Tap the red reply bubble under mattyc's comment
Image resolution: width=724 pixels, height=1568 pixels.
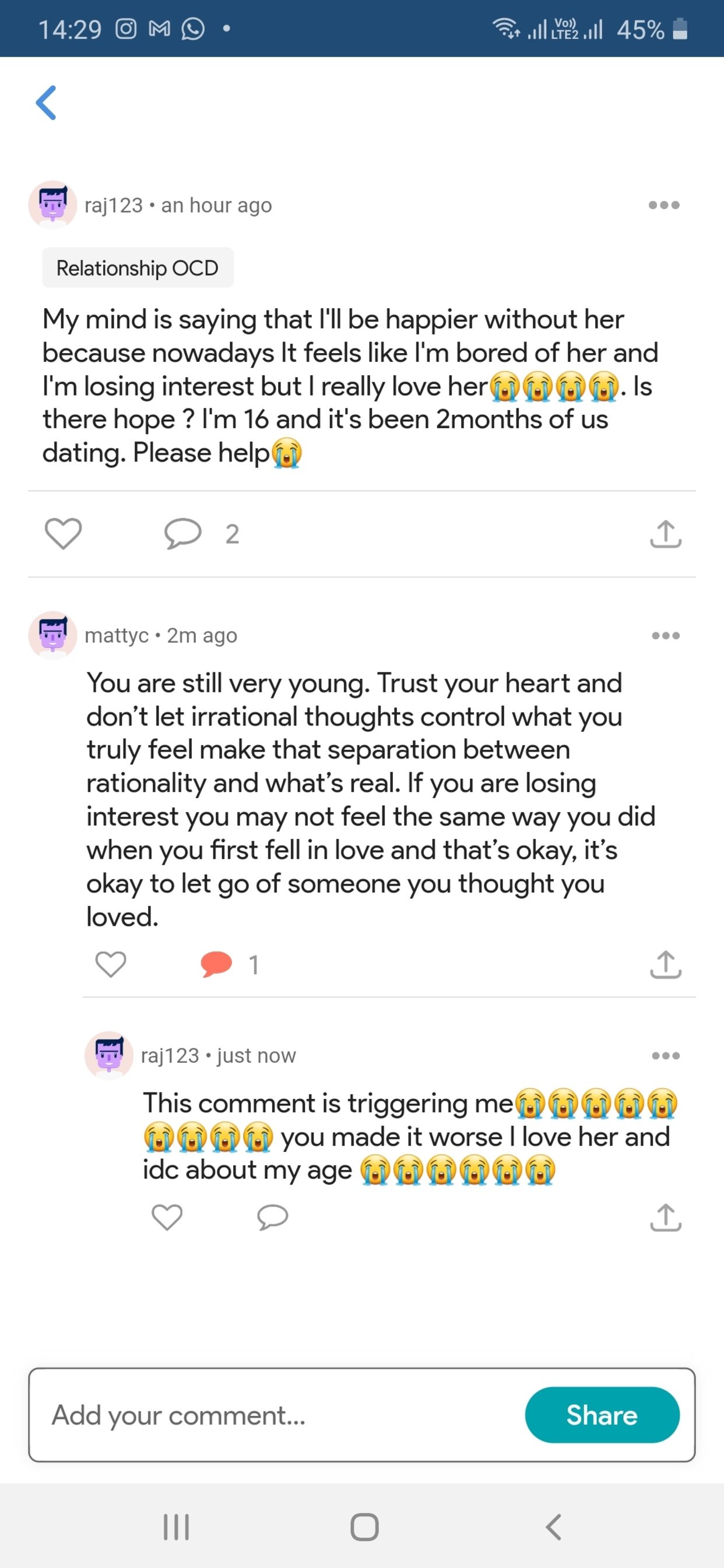216,964
